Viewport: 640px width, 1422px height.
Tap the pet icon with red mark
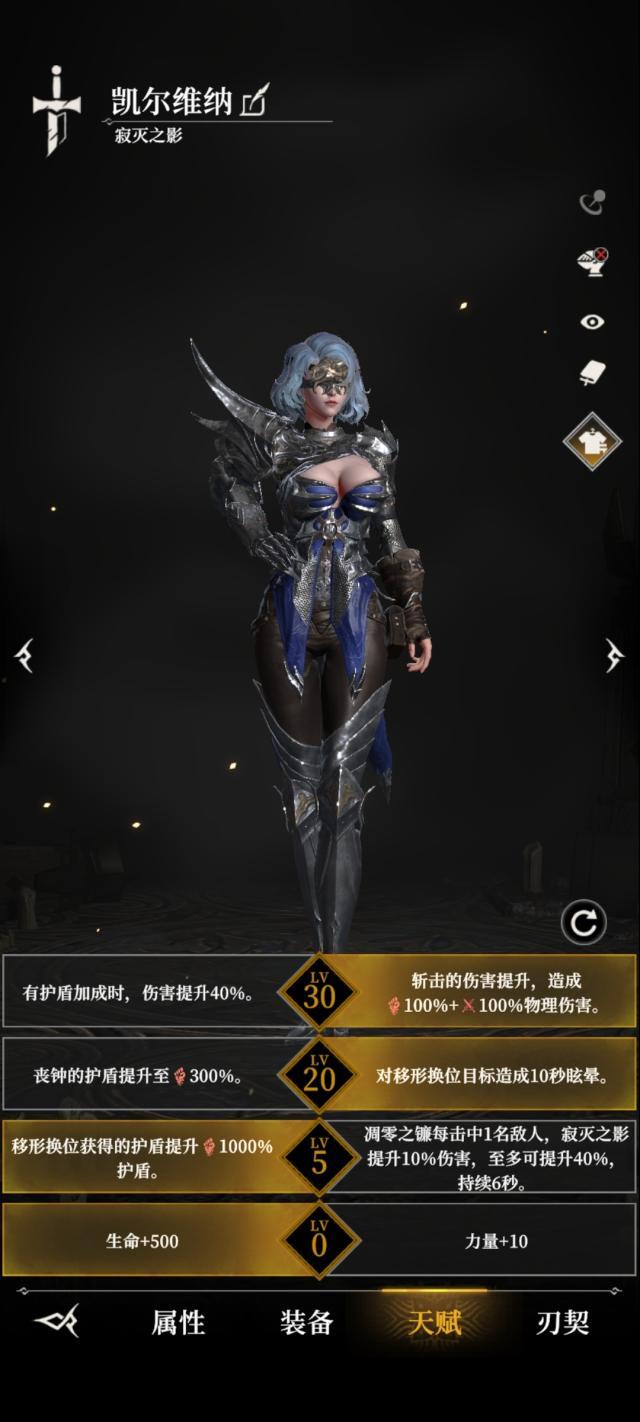[593, 261]
